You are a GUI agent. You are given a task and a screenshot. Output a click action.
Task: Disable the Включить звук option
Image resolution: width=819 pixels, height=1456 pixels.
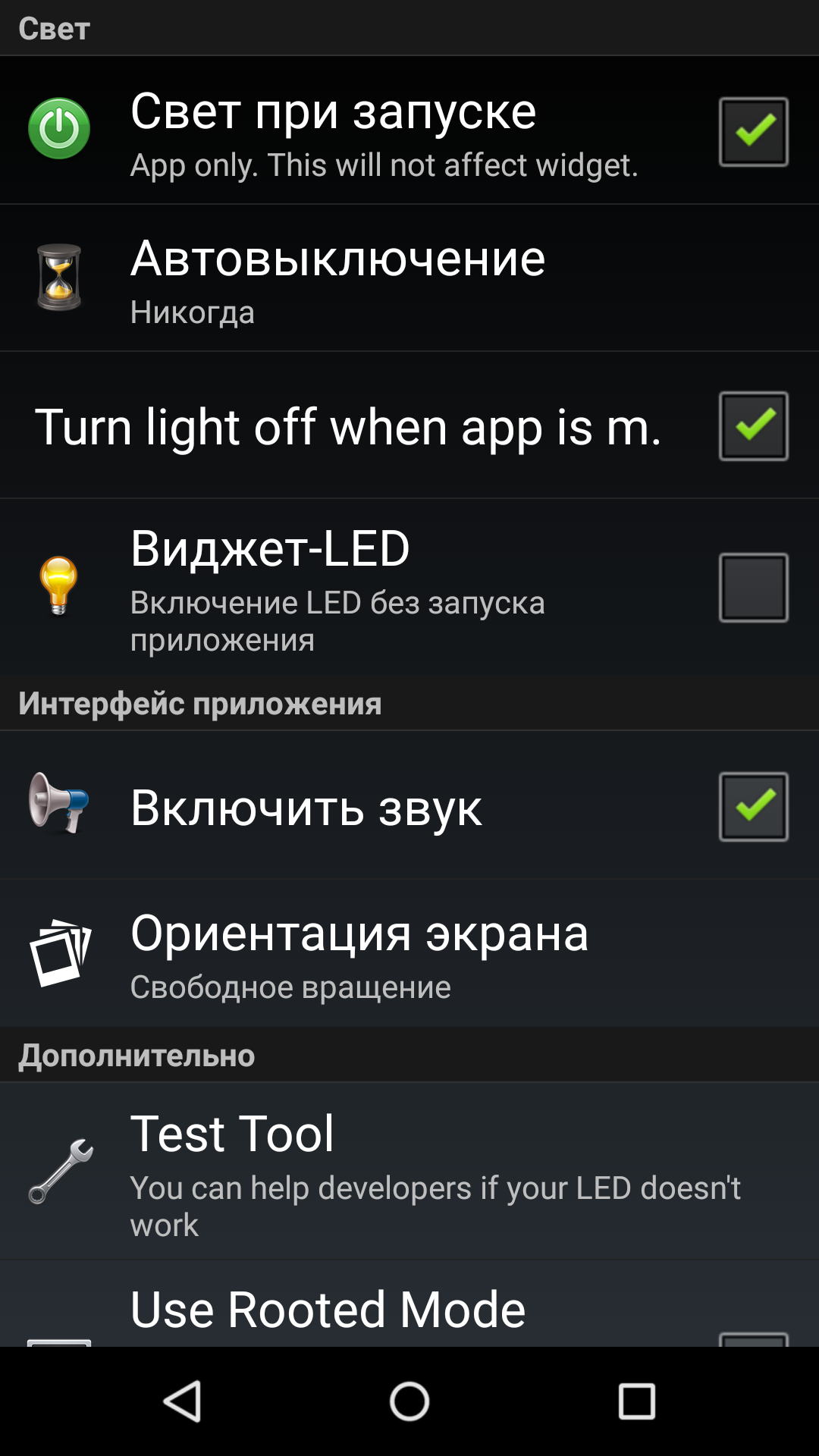point(753,806)
